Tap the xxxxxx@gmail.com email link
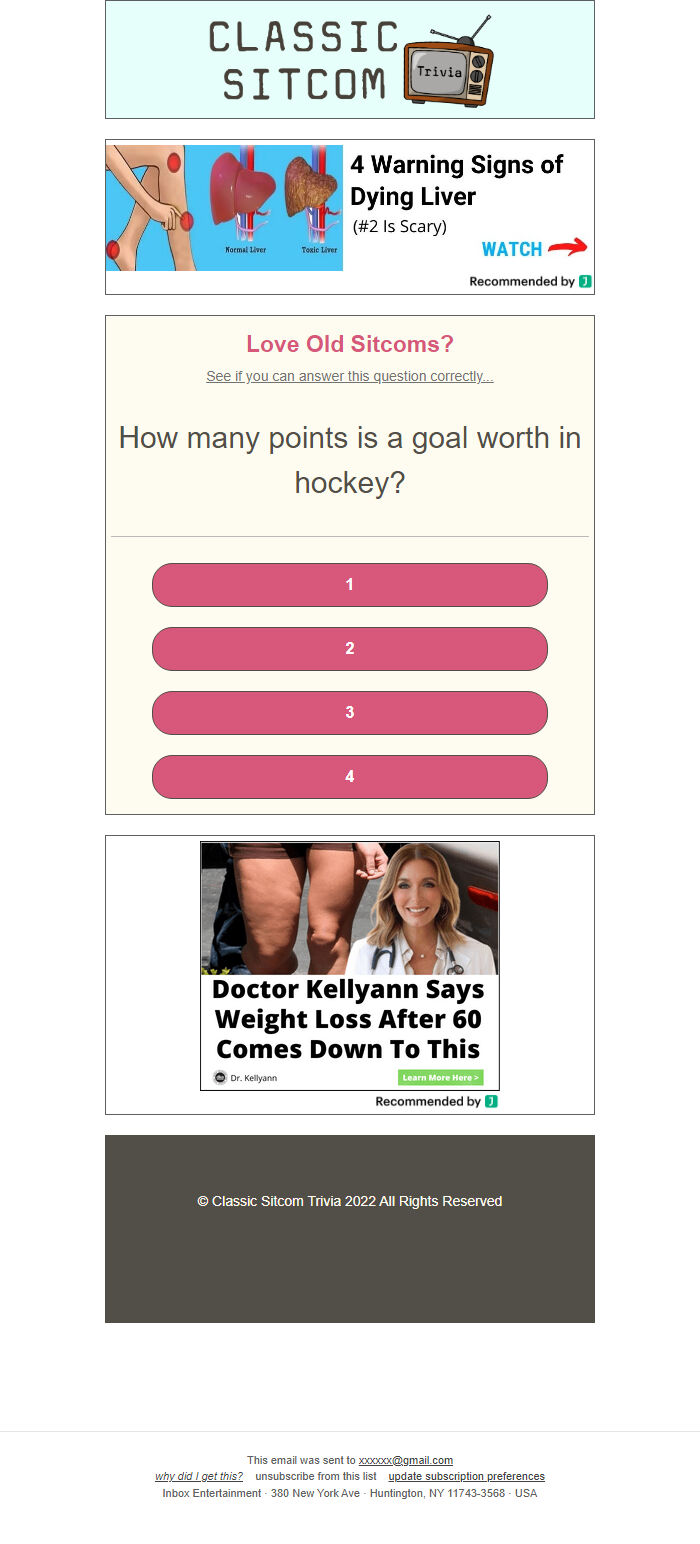This screenshot has height=1544, width=700. pyautogui.click(x=405, y=1461)
